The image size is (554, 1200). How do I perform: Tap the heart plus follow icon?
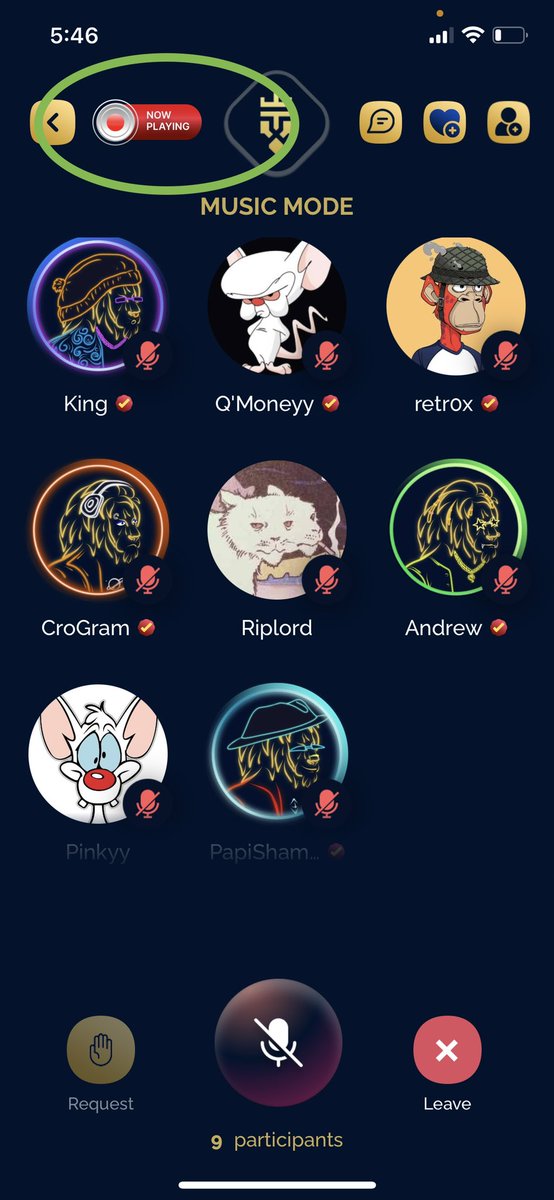(x=445, y=123)
